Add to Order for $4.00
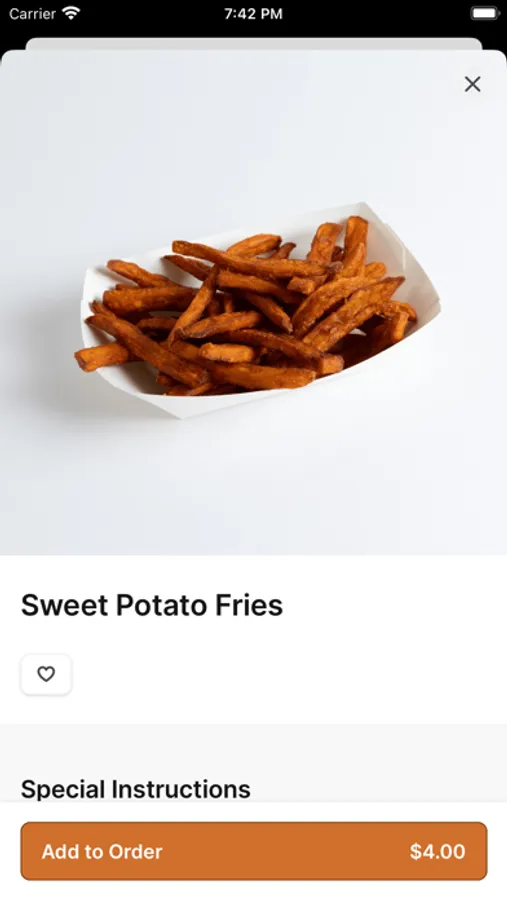The height and width of the screenshot is (900, 507). click(254, 851)
